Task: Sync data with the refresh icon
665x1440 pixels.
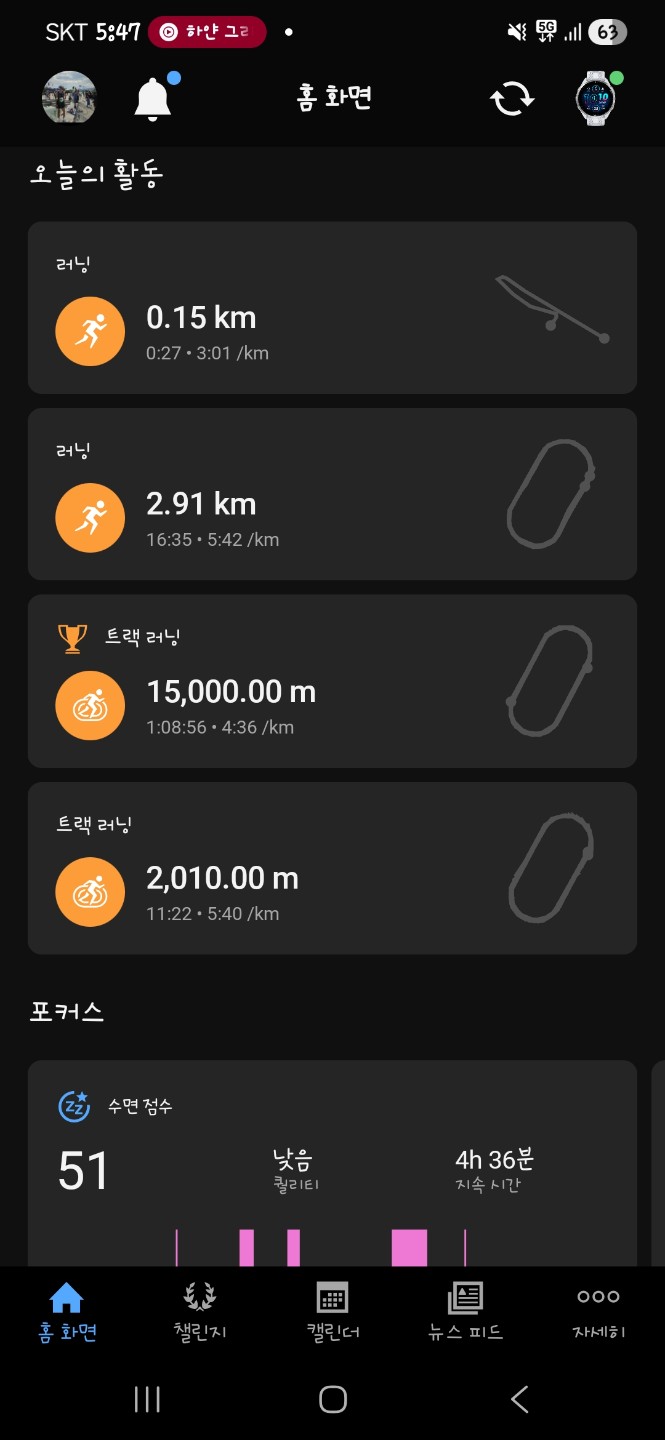Action: [511, 99]
